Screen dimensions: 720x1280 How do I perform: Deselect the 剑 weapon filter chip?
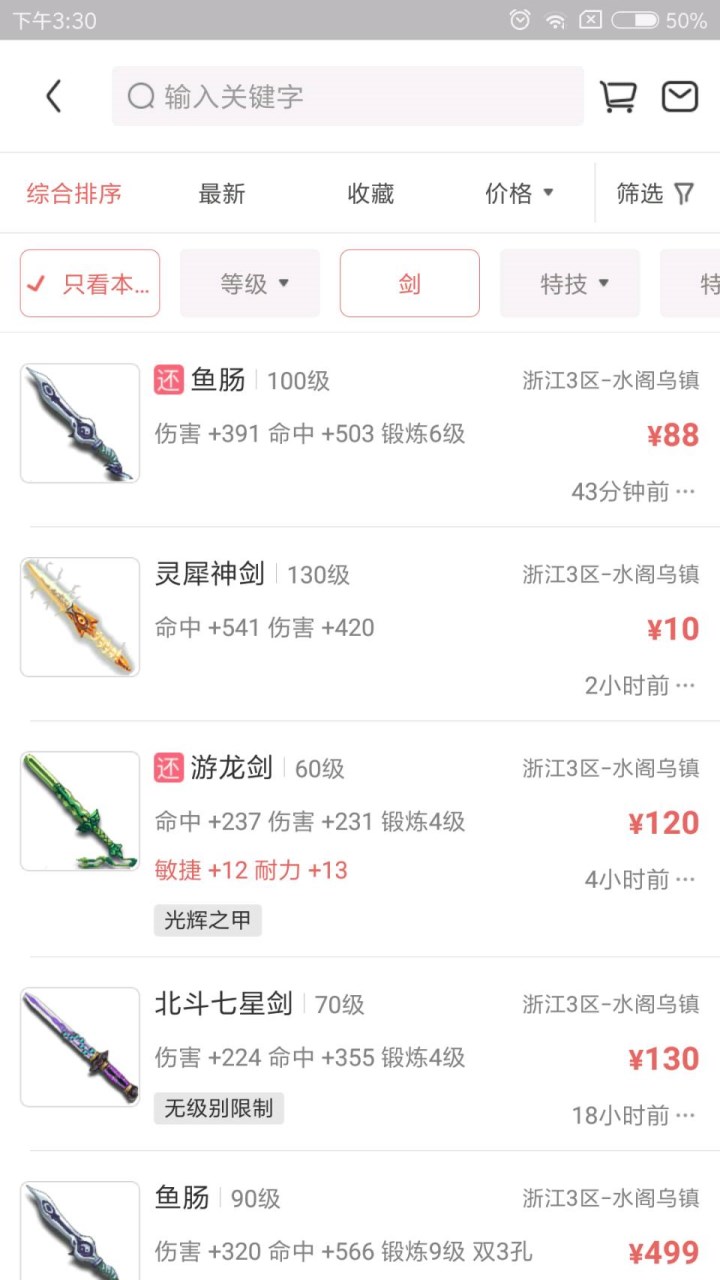[409, 283]
